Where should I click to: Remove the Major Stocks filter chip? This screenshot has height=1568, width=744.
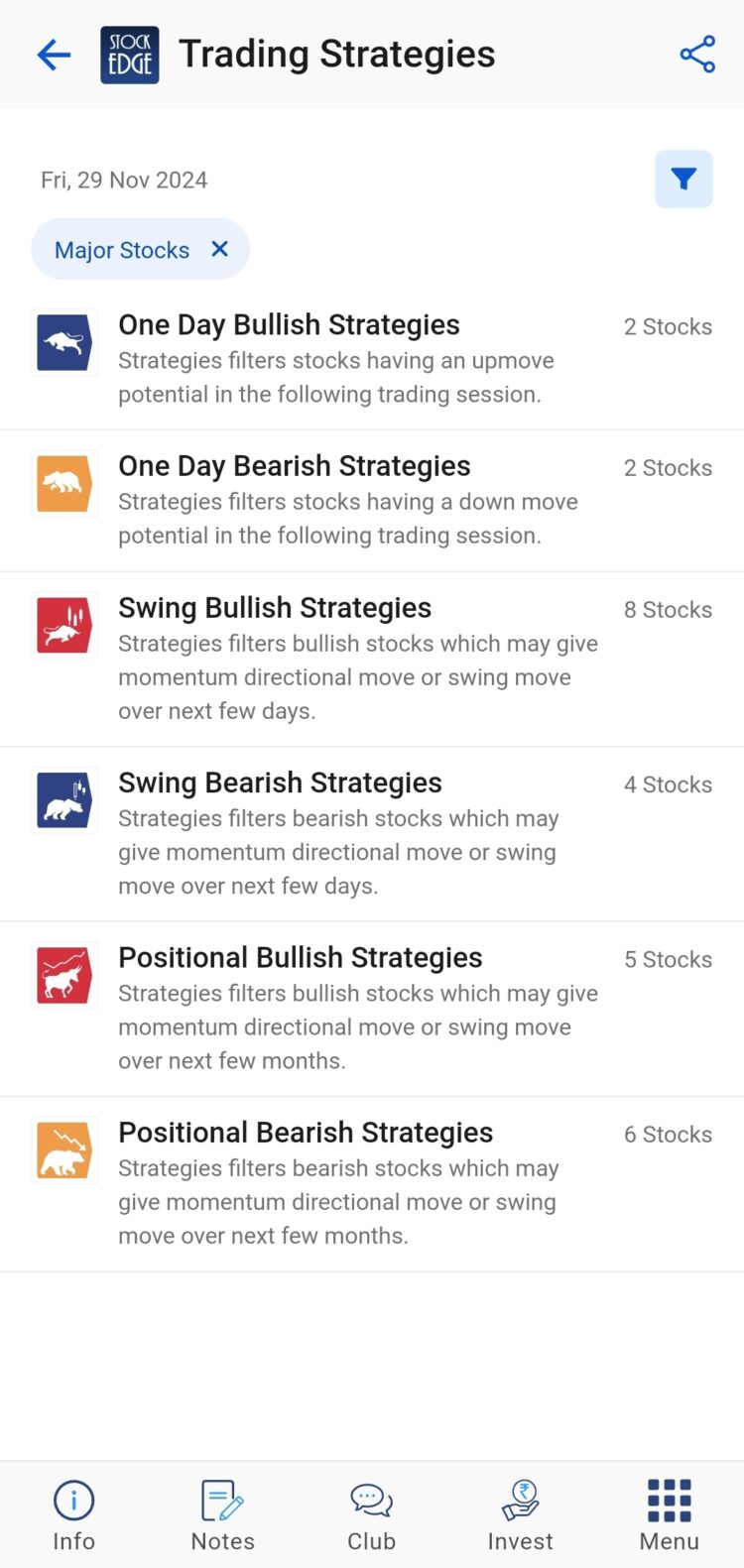pos(218,249)
